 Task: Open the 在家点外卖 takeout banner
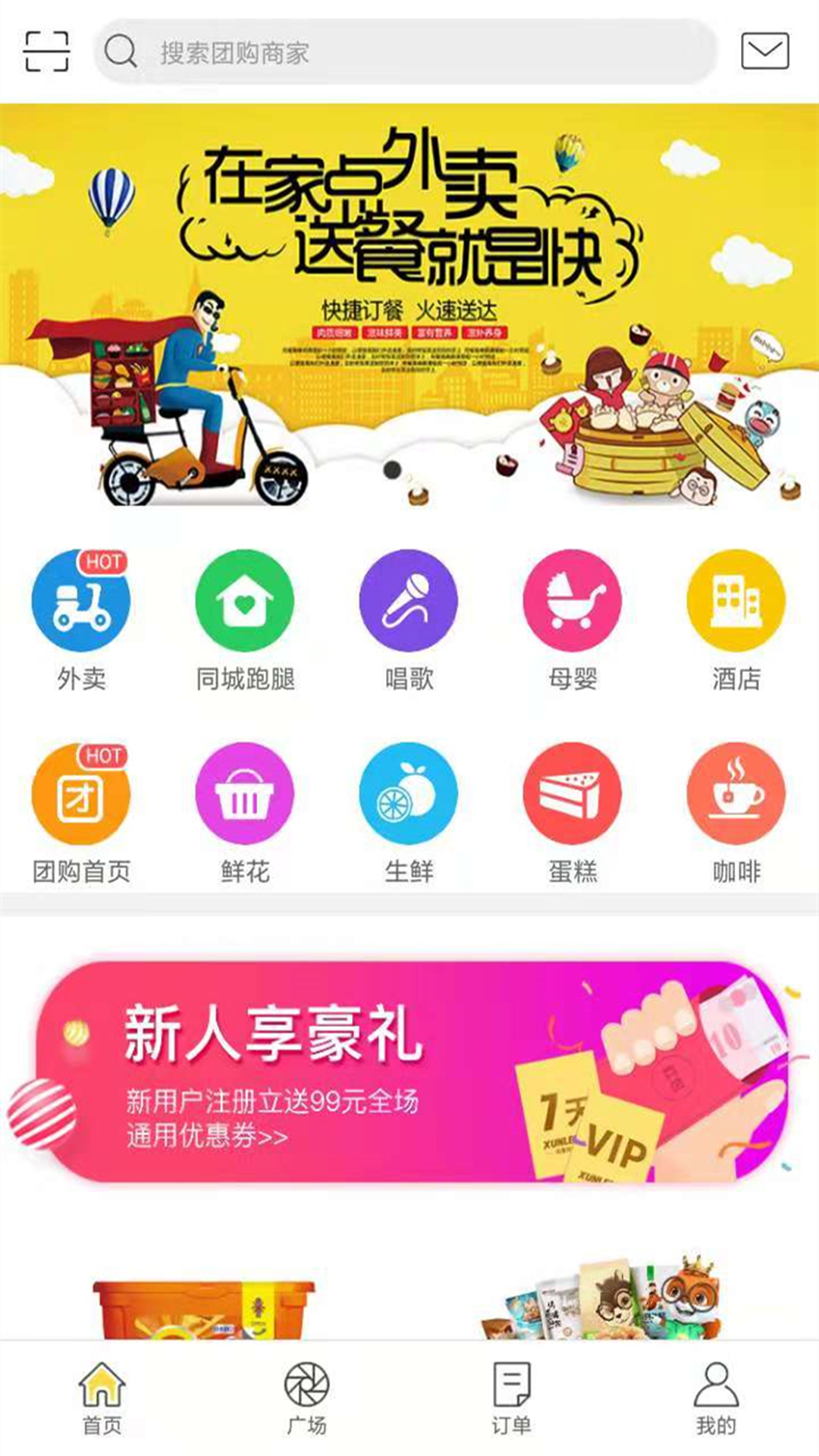(409, 303)
